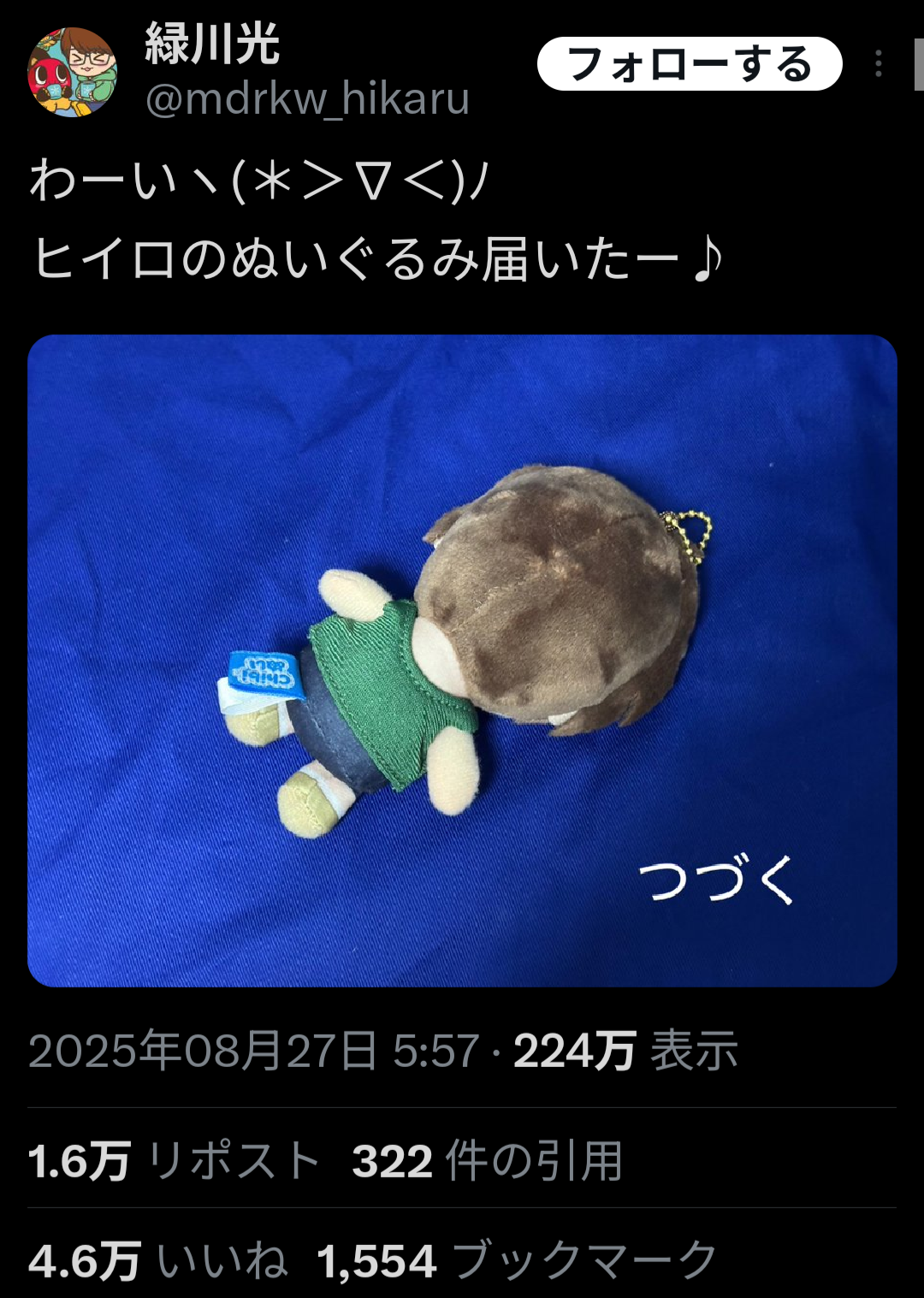Open the three-dot overflow menu
The width and height of the screenshot is (924, 1298).
tap(879, 64)
